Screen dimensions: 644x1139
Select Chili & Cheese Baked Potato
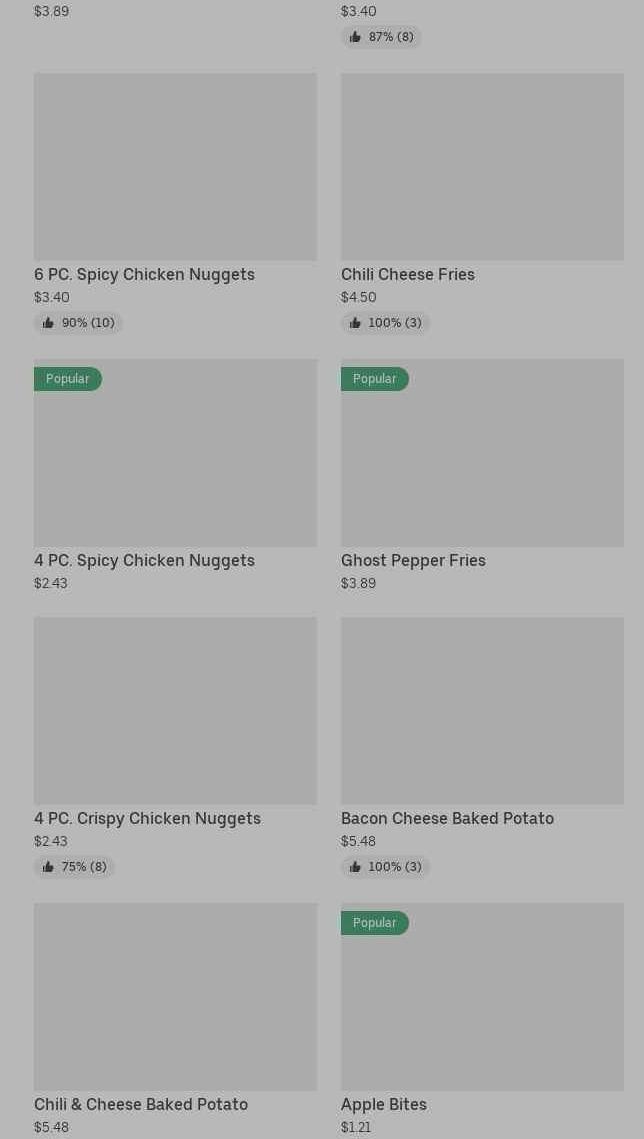pyautogui.click(x=175, y=1019)
